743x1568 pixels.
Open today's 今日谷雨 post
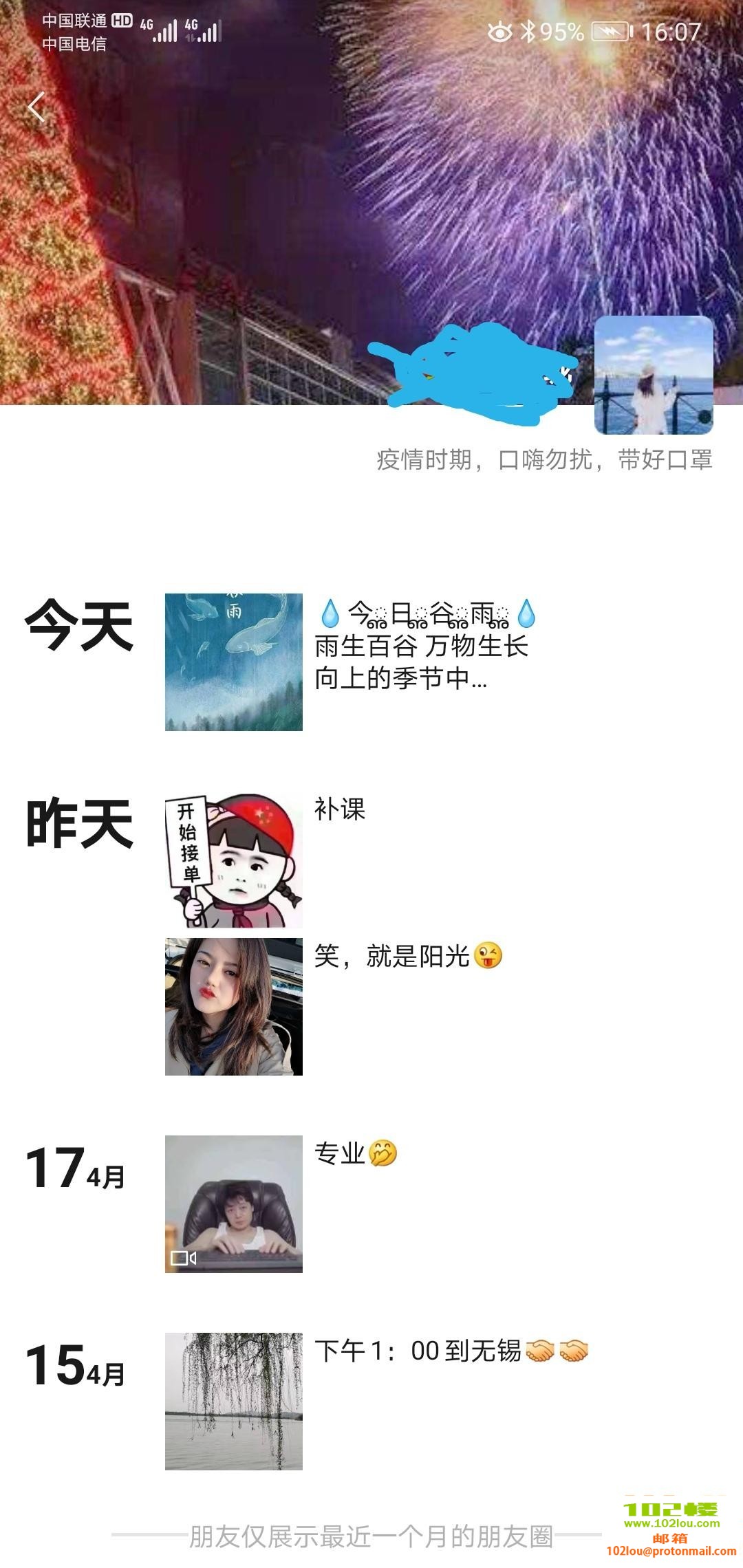point(234,662)
